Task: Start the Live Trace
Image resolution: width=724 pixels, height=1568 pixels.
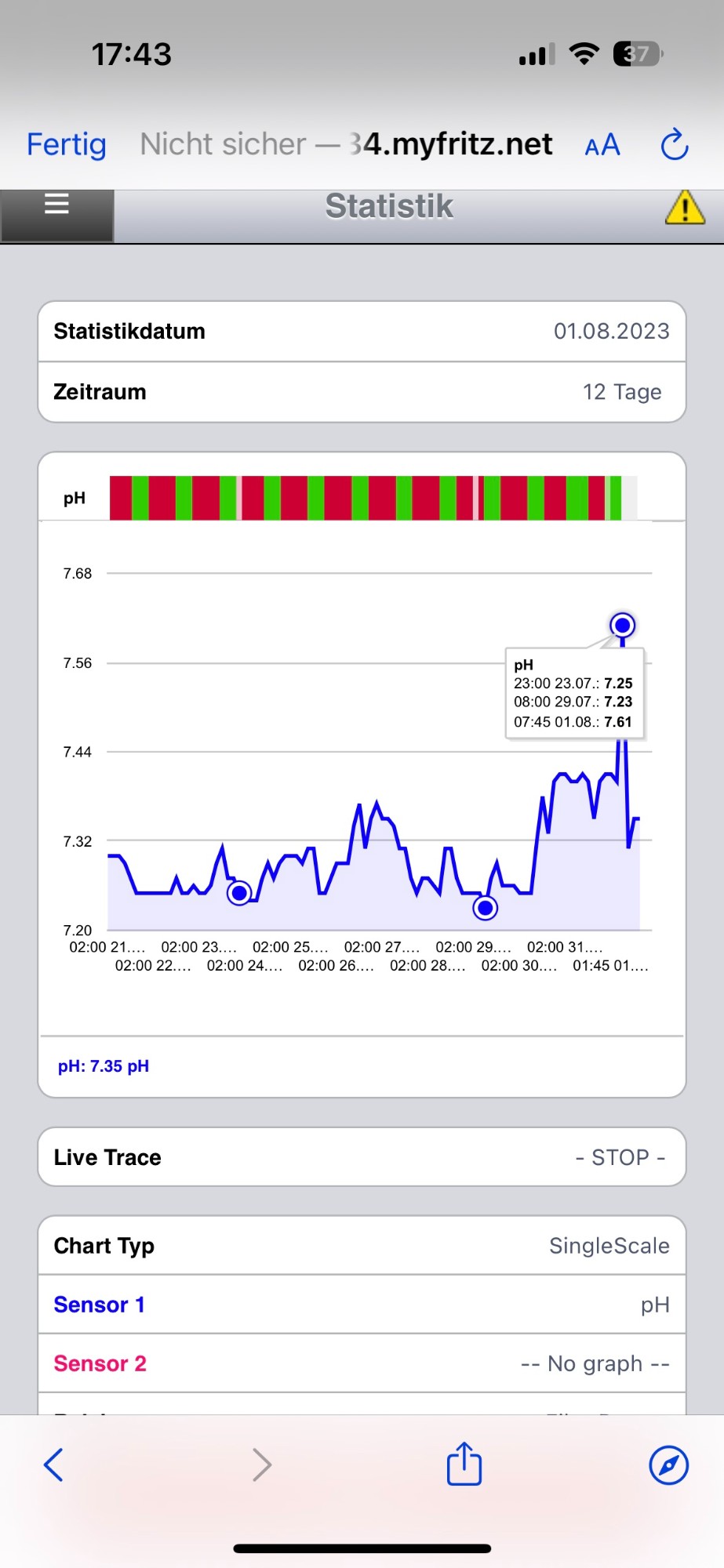Action: [x=362, y=1157]
